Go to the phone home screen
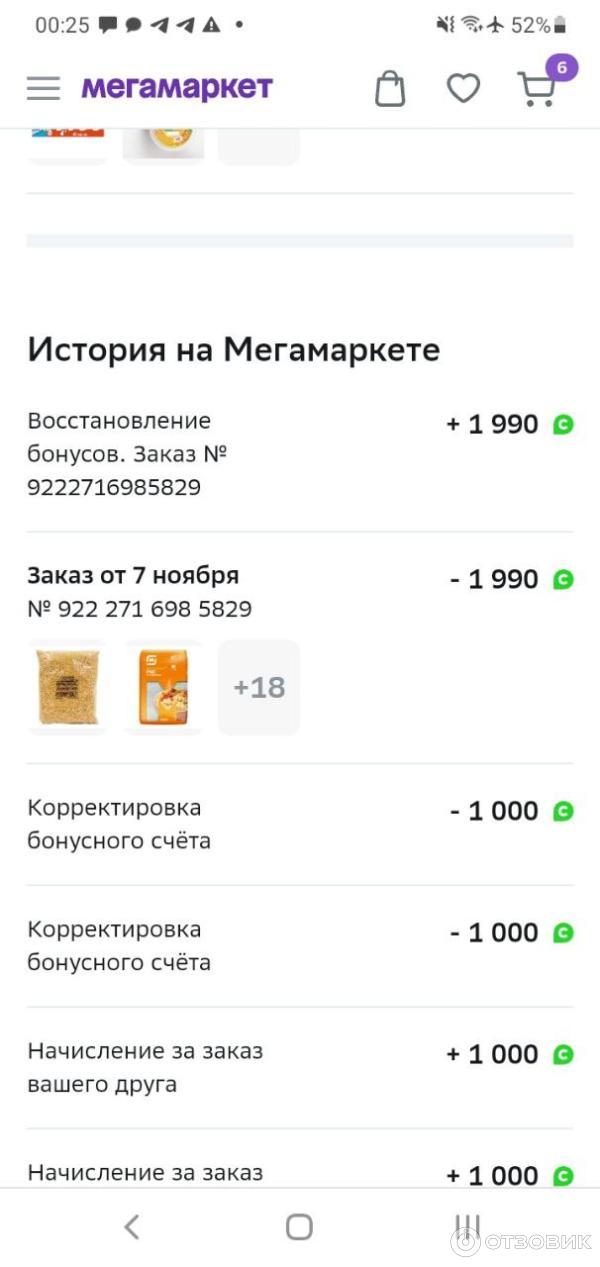Screen dimensions: 600x1267 click(x=299, y=1227)
